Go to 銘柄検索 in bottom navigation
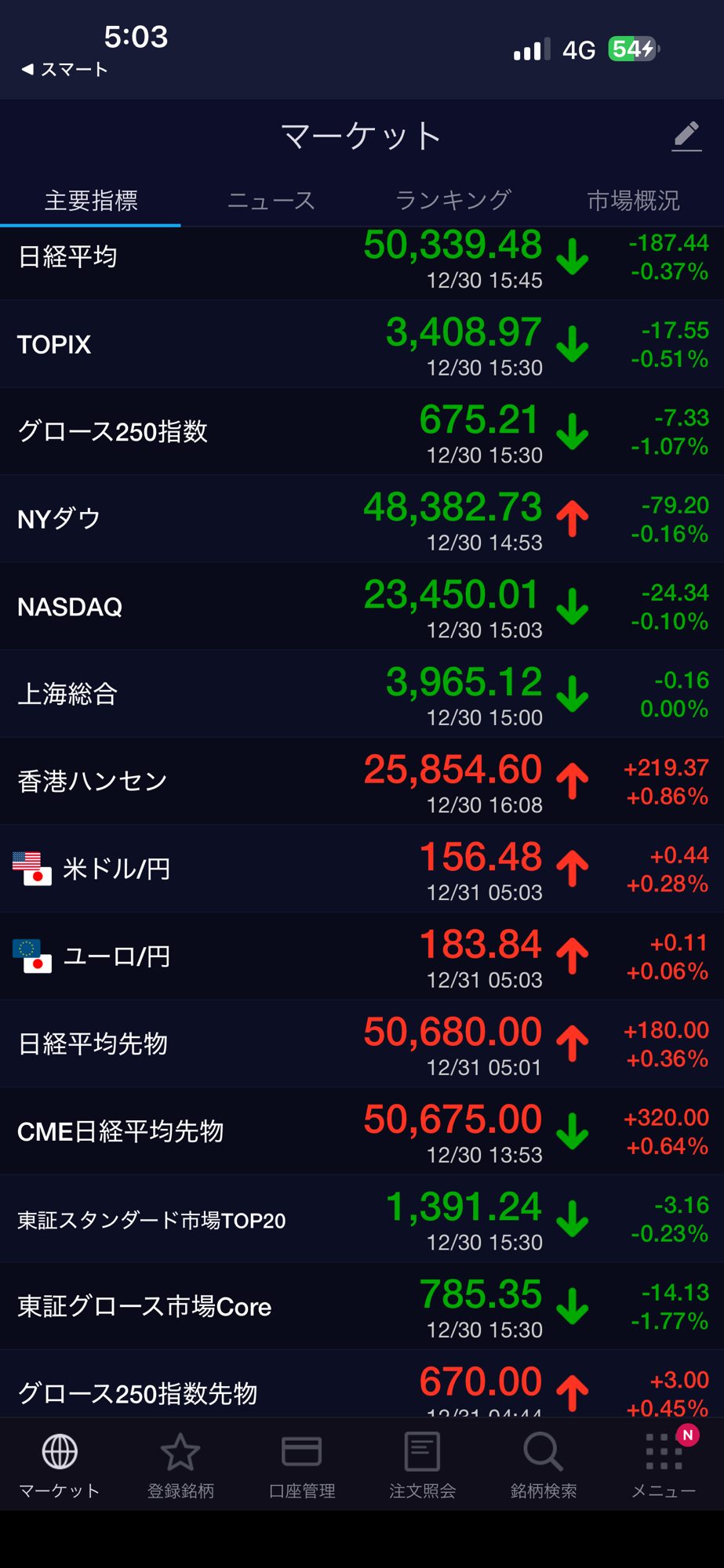The height and width of the screenshot is (1568, 724). click(x=543, y=1465)
